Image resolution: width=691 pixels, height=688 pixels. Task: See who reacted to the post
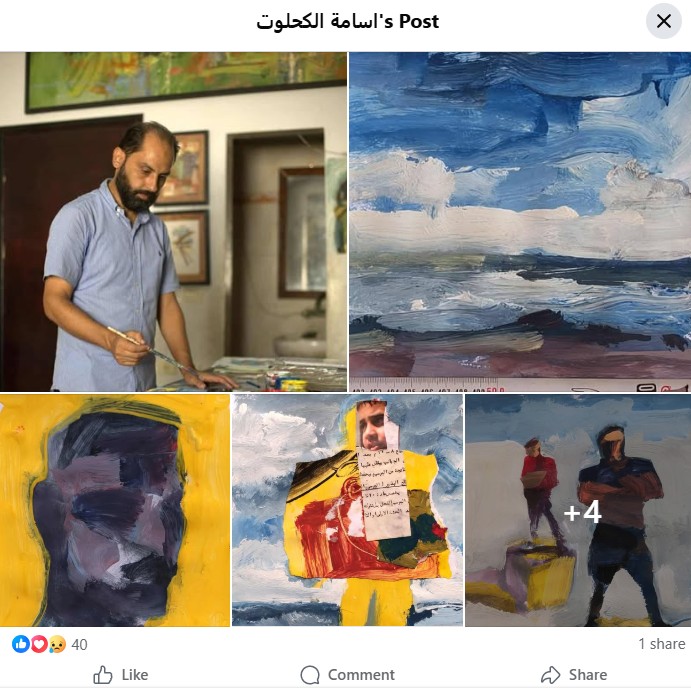[49, 644]
